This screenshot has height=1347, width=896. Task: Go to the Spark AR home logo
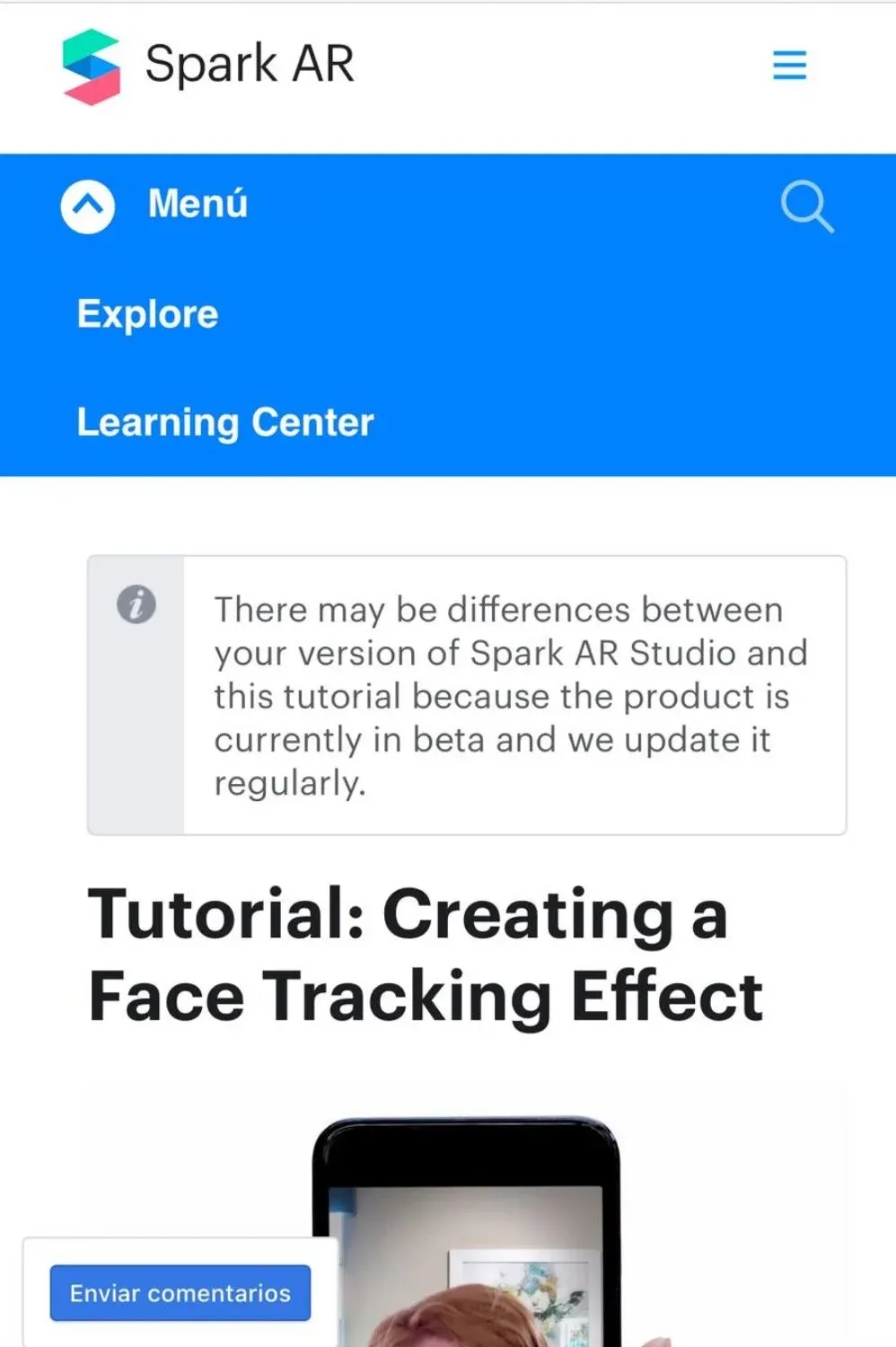pyautogui.click(x=208, y=65)
